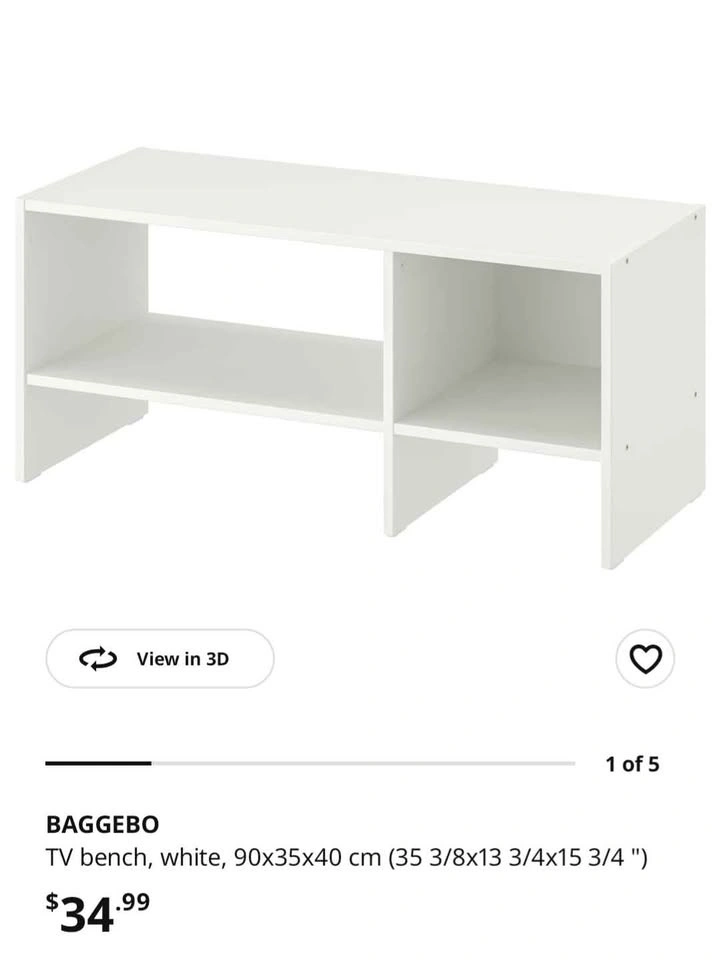Open the View in 3D mode
719x960 pixels.
point(160,658)
